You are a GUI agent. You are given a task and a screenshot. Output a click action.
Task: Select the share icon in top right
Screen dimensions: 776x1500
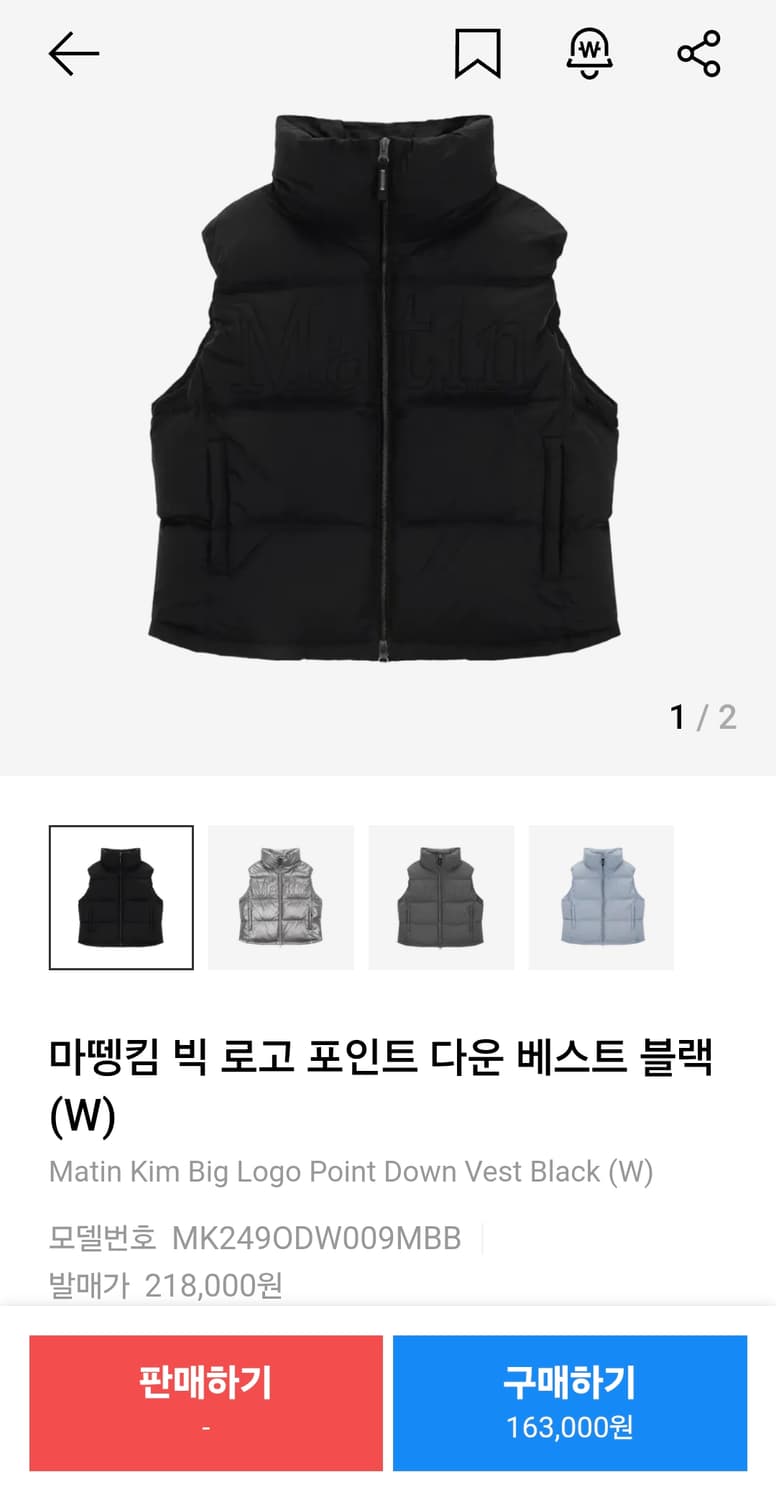point(698,55)
